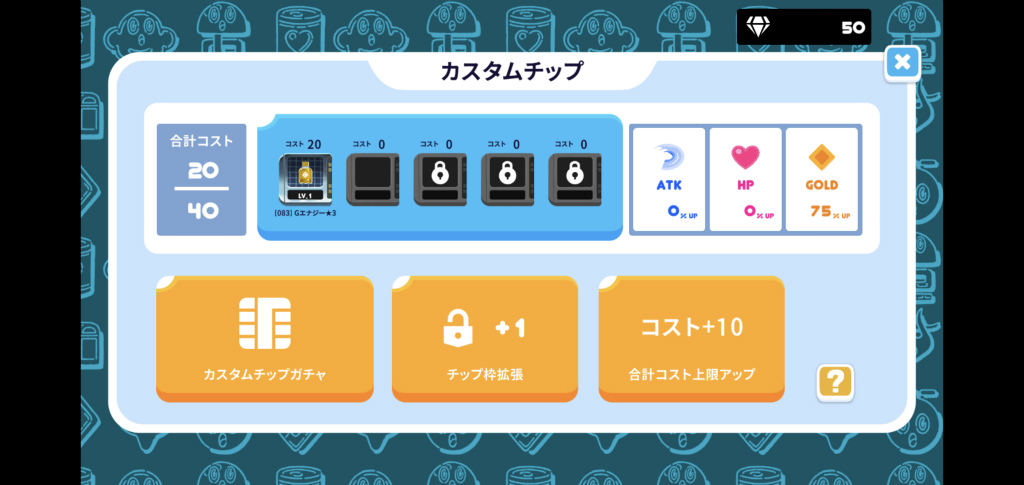
Task: Open the question mark help button
Action: pyautogui.click(x=835, y=383)
